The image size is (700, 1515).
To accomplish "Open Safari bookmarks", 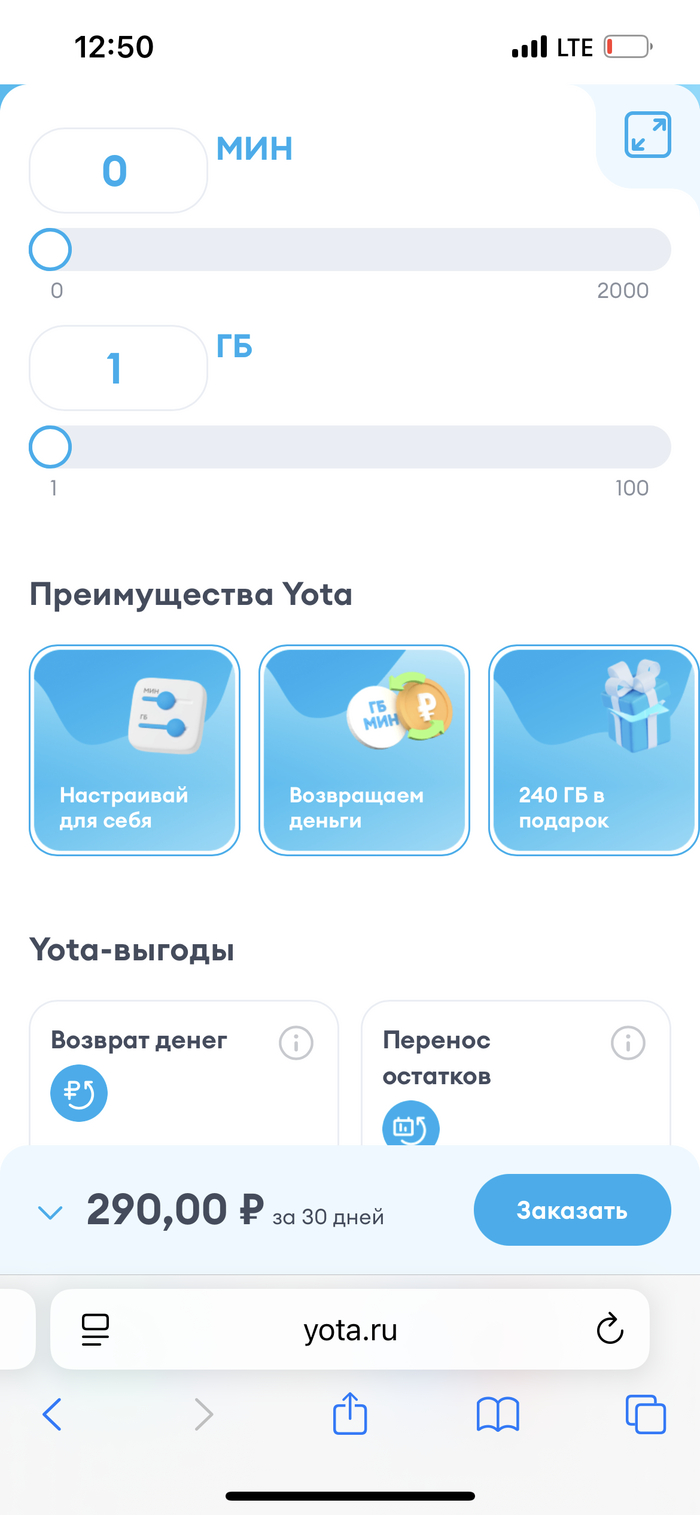I will (x=498, y=1414).
